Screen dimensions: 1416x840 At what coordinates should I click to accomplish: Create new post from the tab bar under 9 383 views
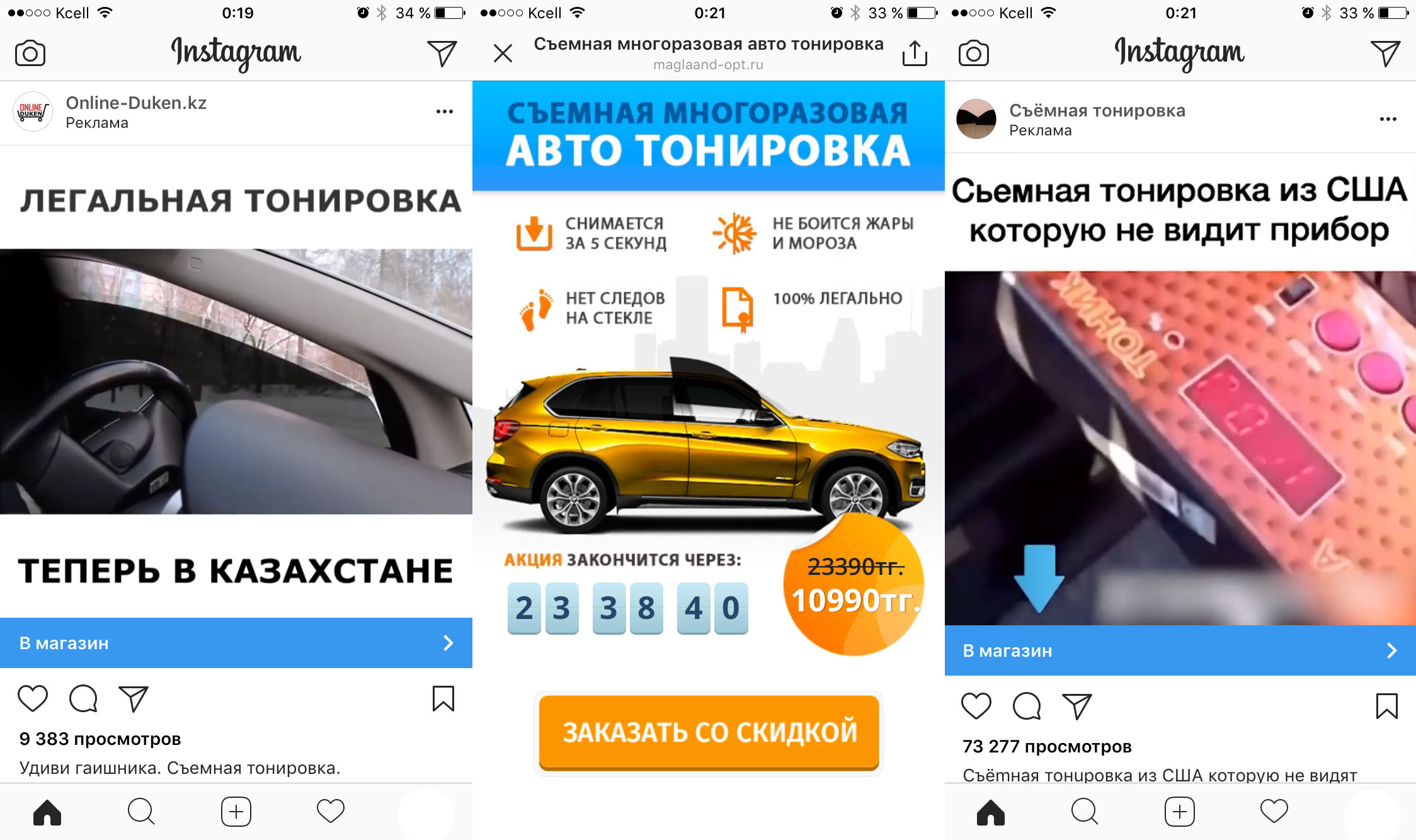click(x=236, y=812)
